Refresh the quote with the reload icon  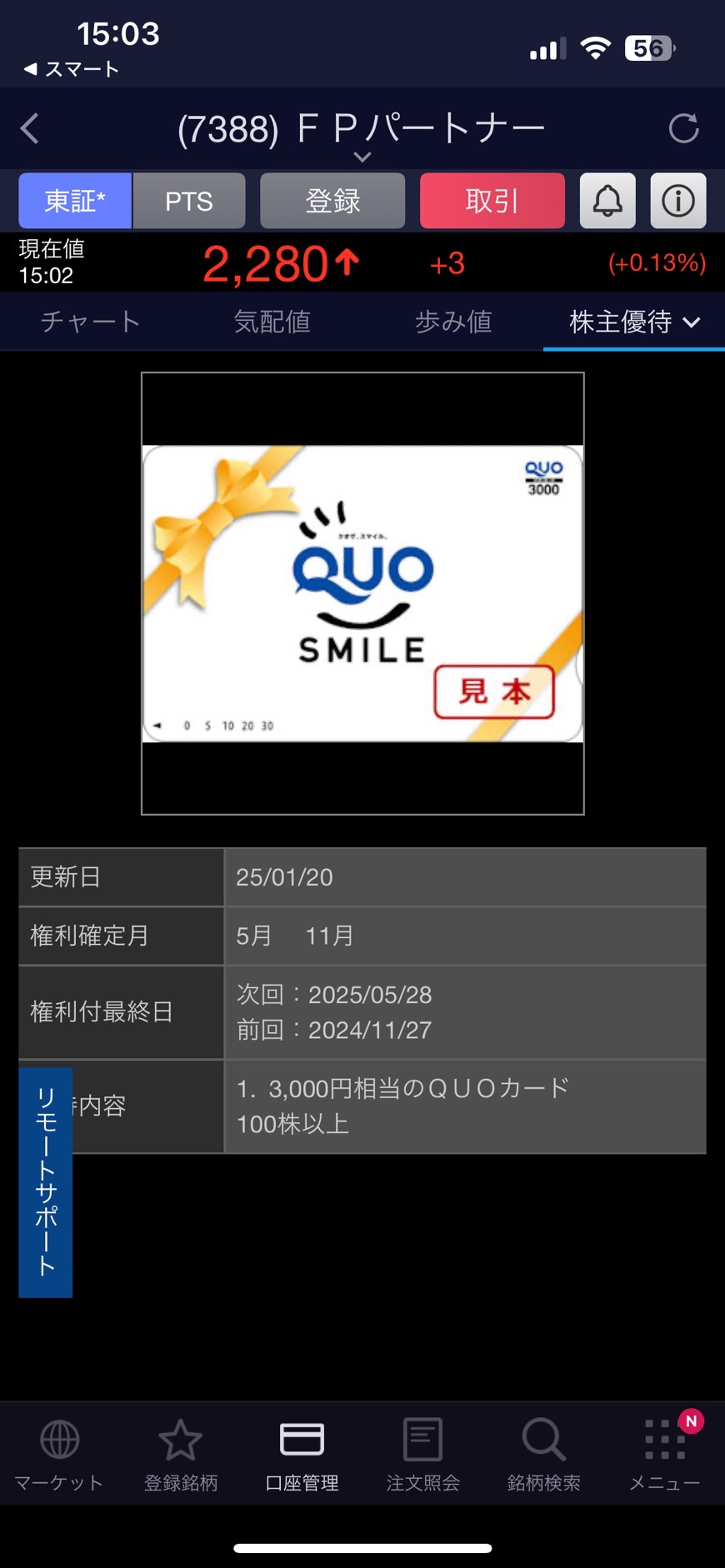click(684, 129)
